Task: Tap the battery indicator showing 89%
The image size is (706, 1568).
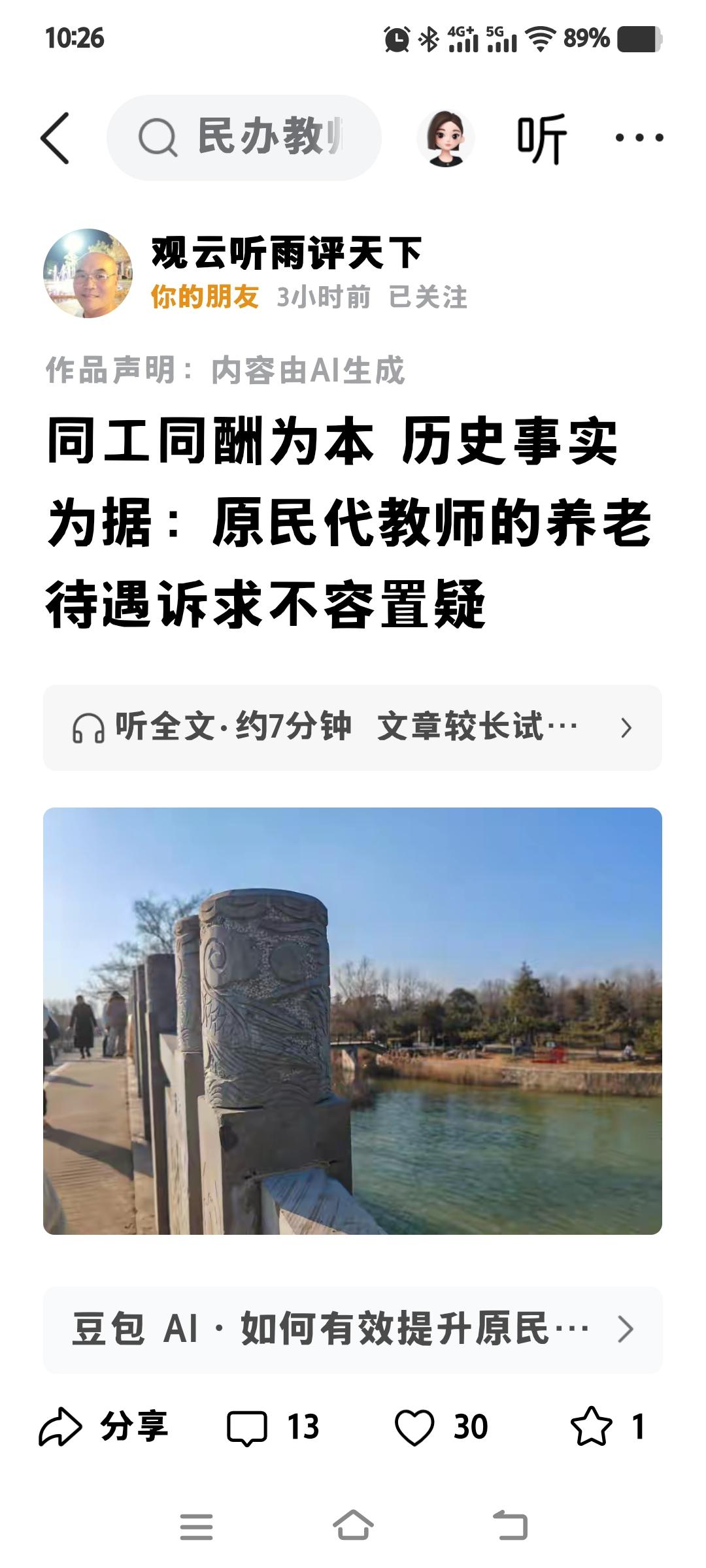Action: point(586,39)
